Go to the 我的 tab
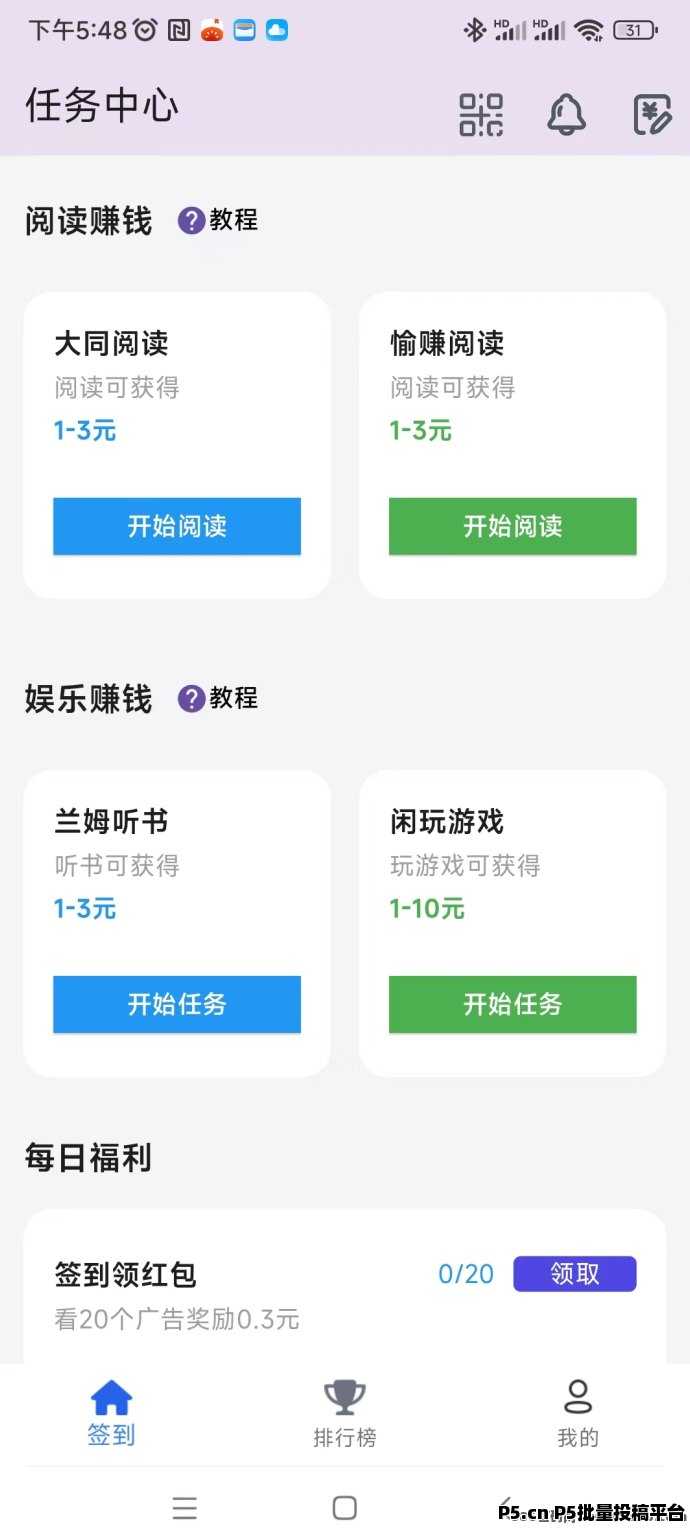This screenshot has width=690, height=1530. coord(577,1414)
